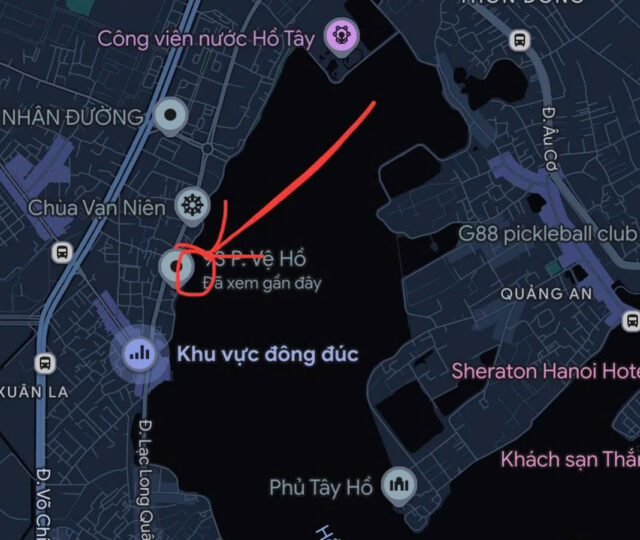640x540 pixels.
Task: Tap the recently viewed P. Vệ Hồ pin
Action: (x=177, y=267)
